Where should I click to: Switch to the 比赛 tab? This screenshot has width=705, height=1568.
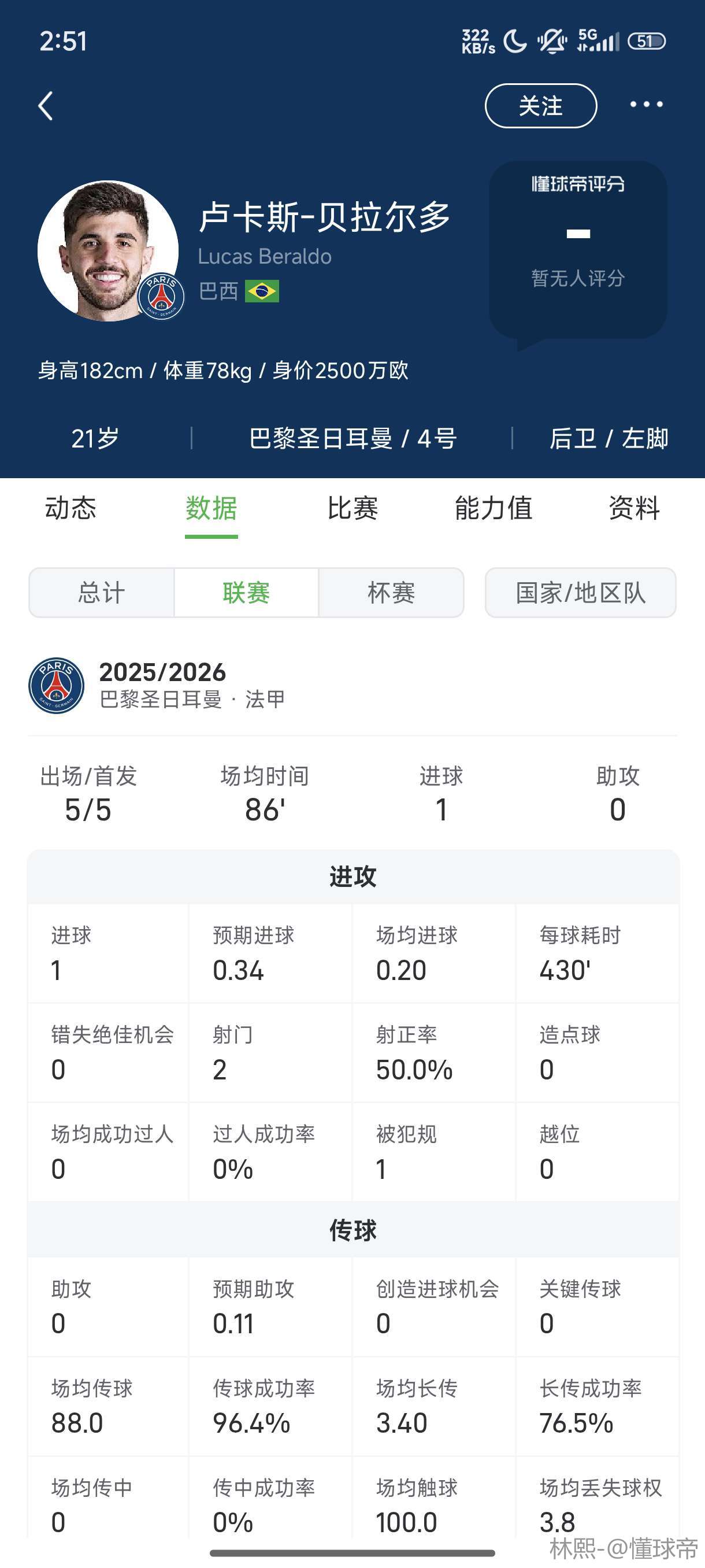pyautogui.click(x=352, y=508)
